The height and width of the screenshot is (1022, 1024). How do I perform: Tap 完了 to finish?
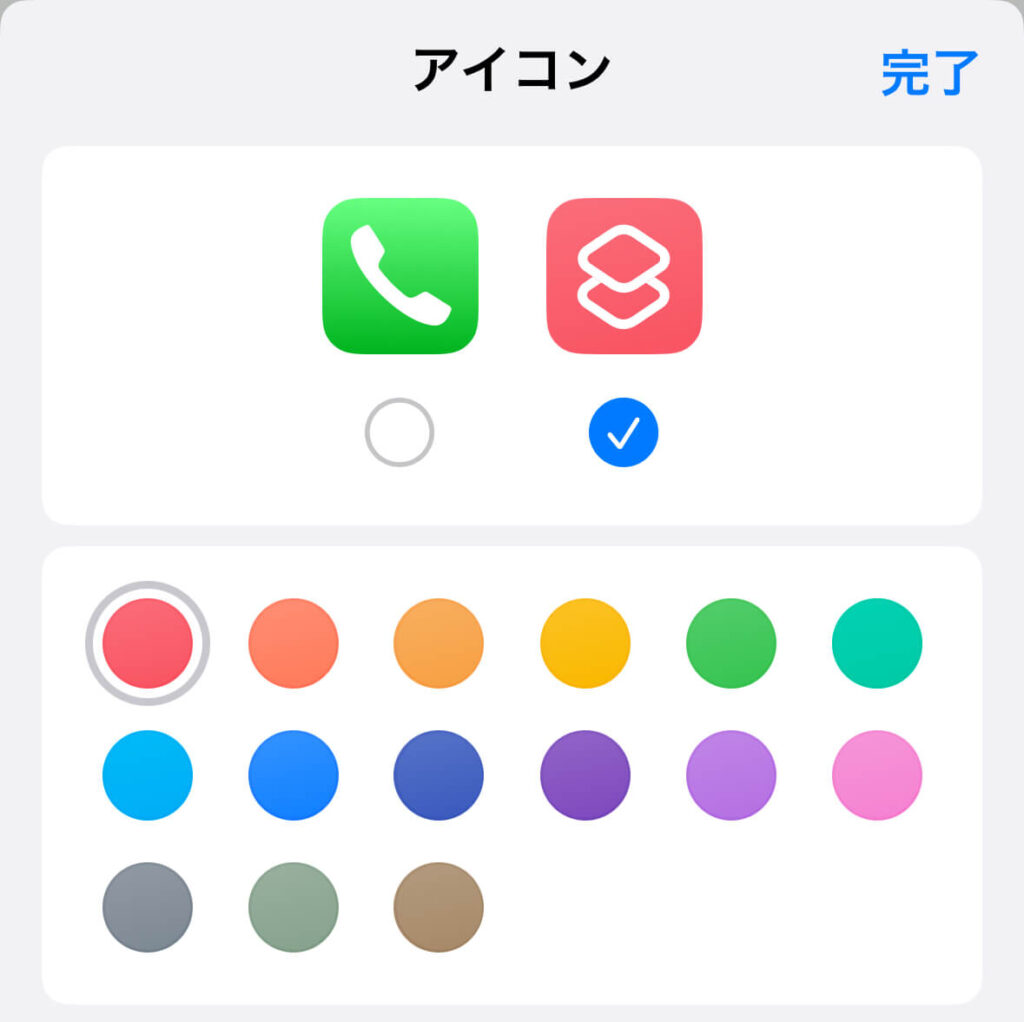point(928,73)
